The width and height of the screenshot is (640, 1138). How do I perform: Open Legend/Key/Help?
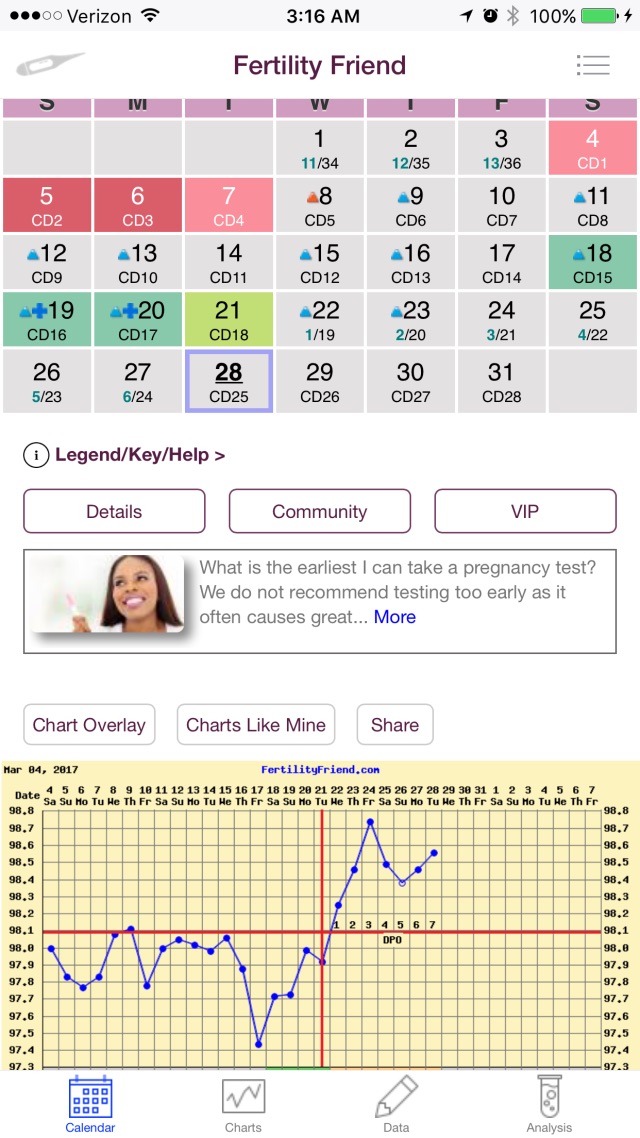tap(124, 455)
